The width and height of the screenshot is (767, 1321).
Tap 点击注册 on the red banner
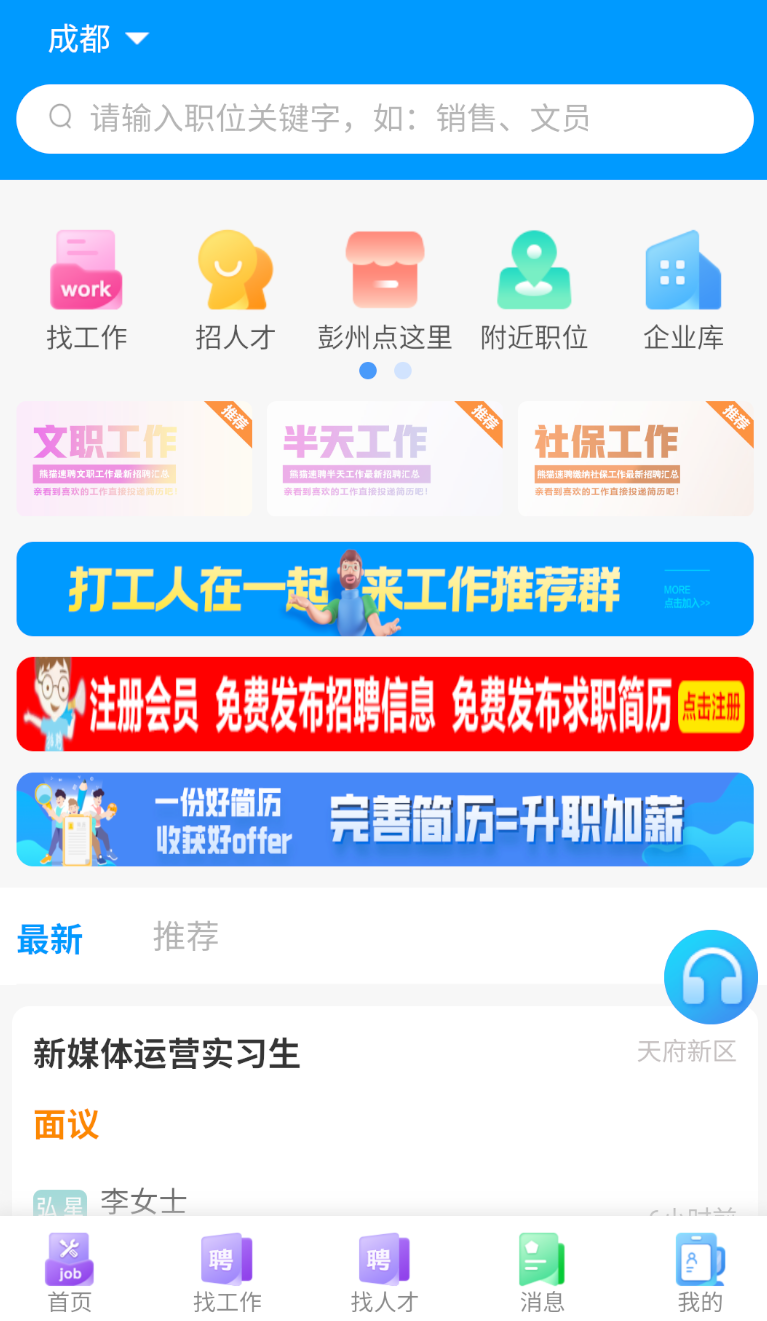click(x=712, y=707)
